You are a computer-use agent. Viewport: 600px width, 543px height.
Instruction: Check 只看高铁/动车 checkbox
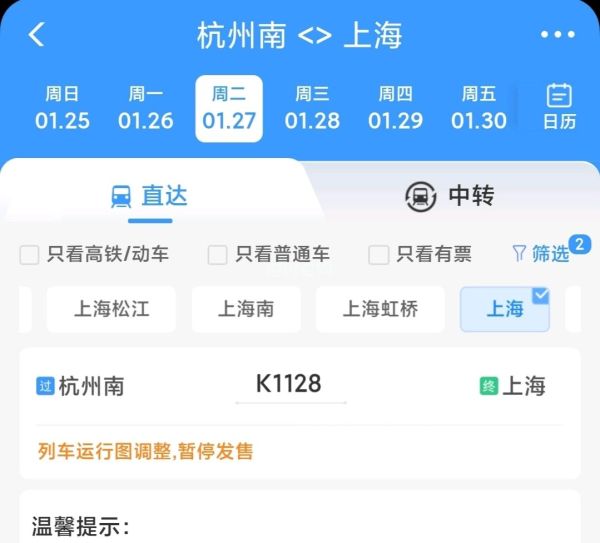[x=30, y=255]
